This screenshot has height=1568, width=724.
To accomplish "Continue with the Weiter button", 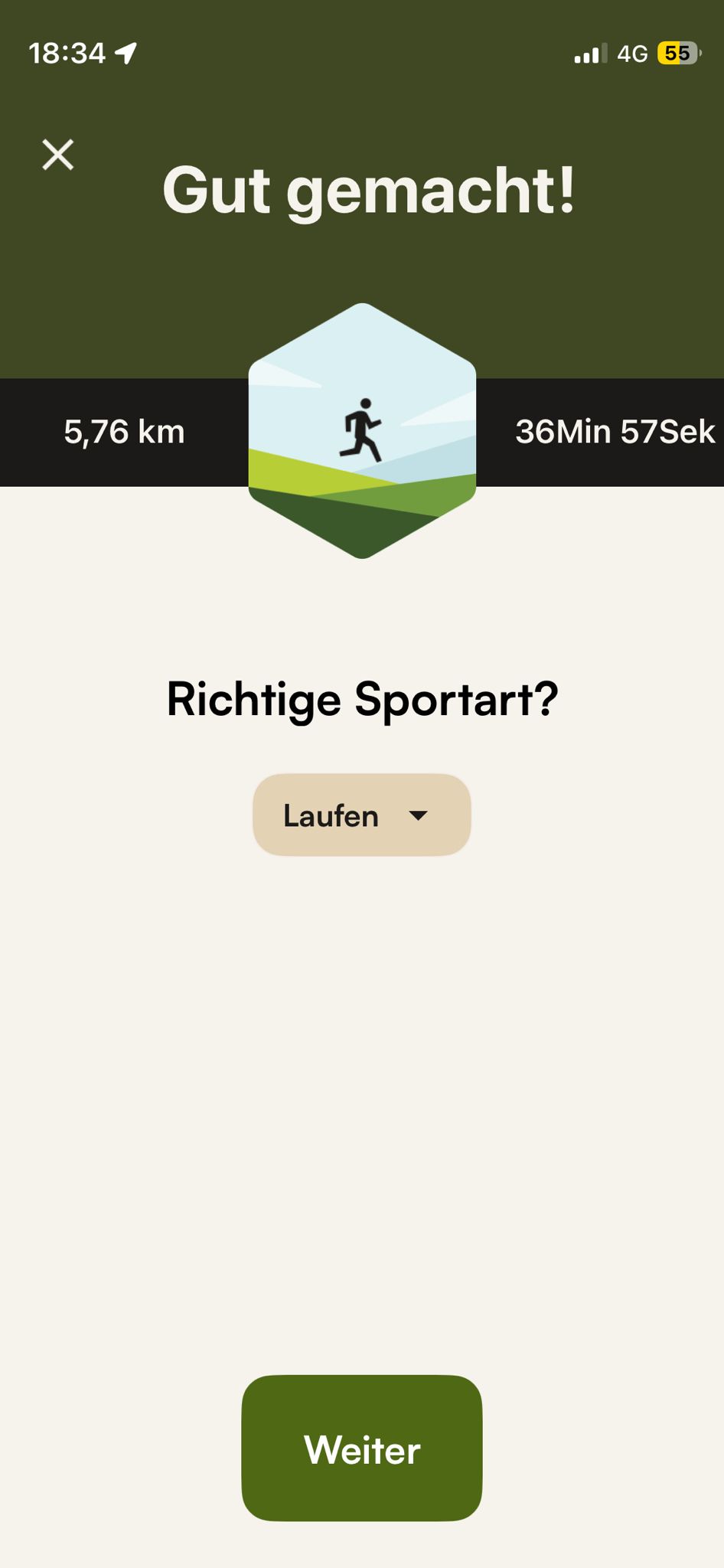I will (x=361, y=1448).
